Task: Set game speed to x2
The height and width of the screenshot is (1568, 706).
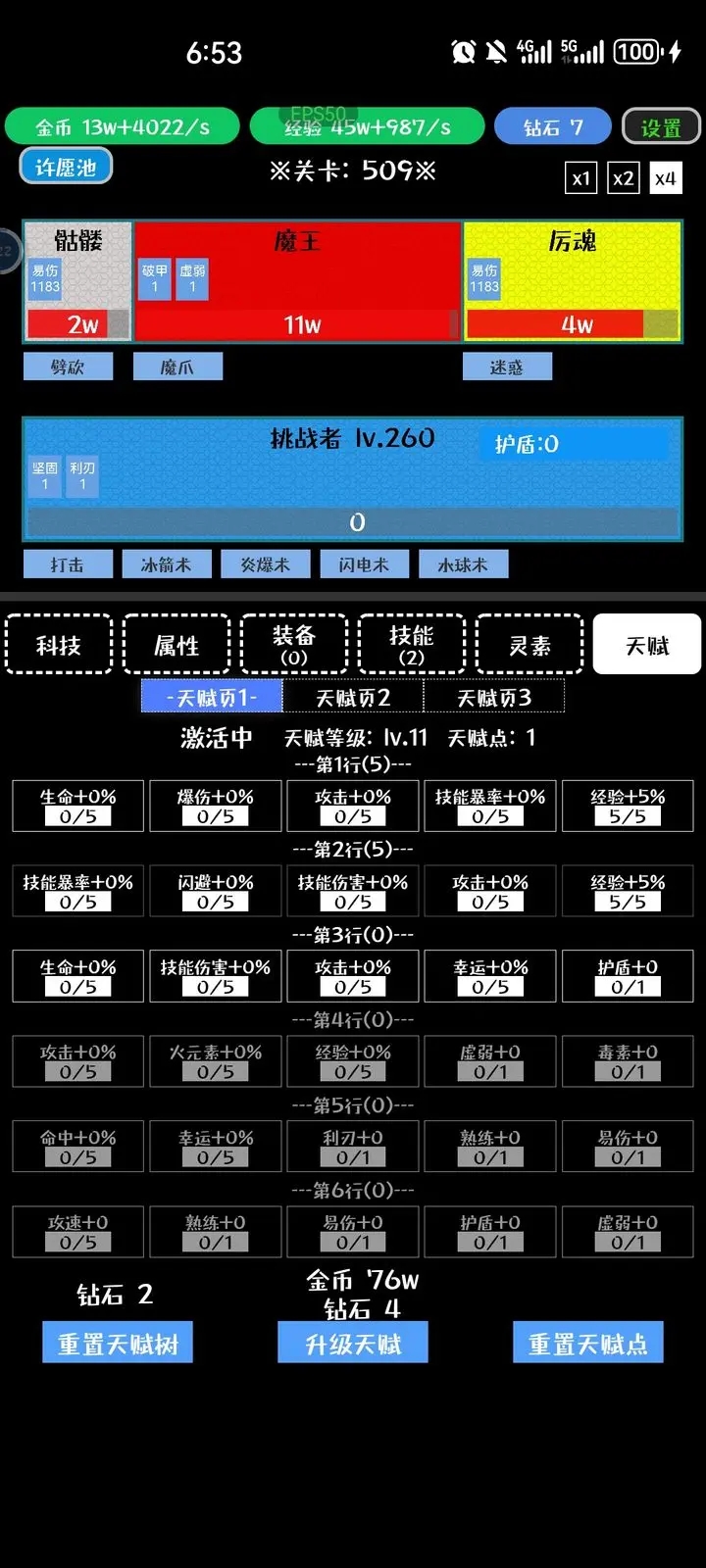Action: click(x=623, y=178)
